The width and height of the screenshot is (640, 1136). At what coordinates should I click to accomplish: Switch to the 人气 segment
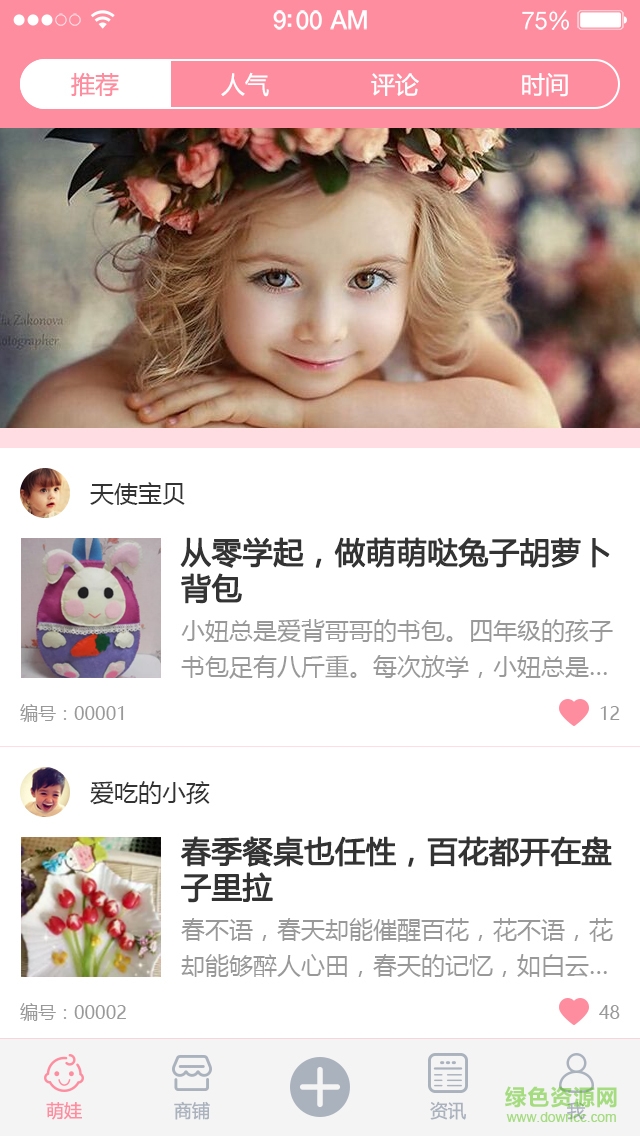(x=245, y=85)
